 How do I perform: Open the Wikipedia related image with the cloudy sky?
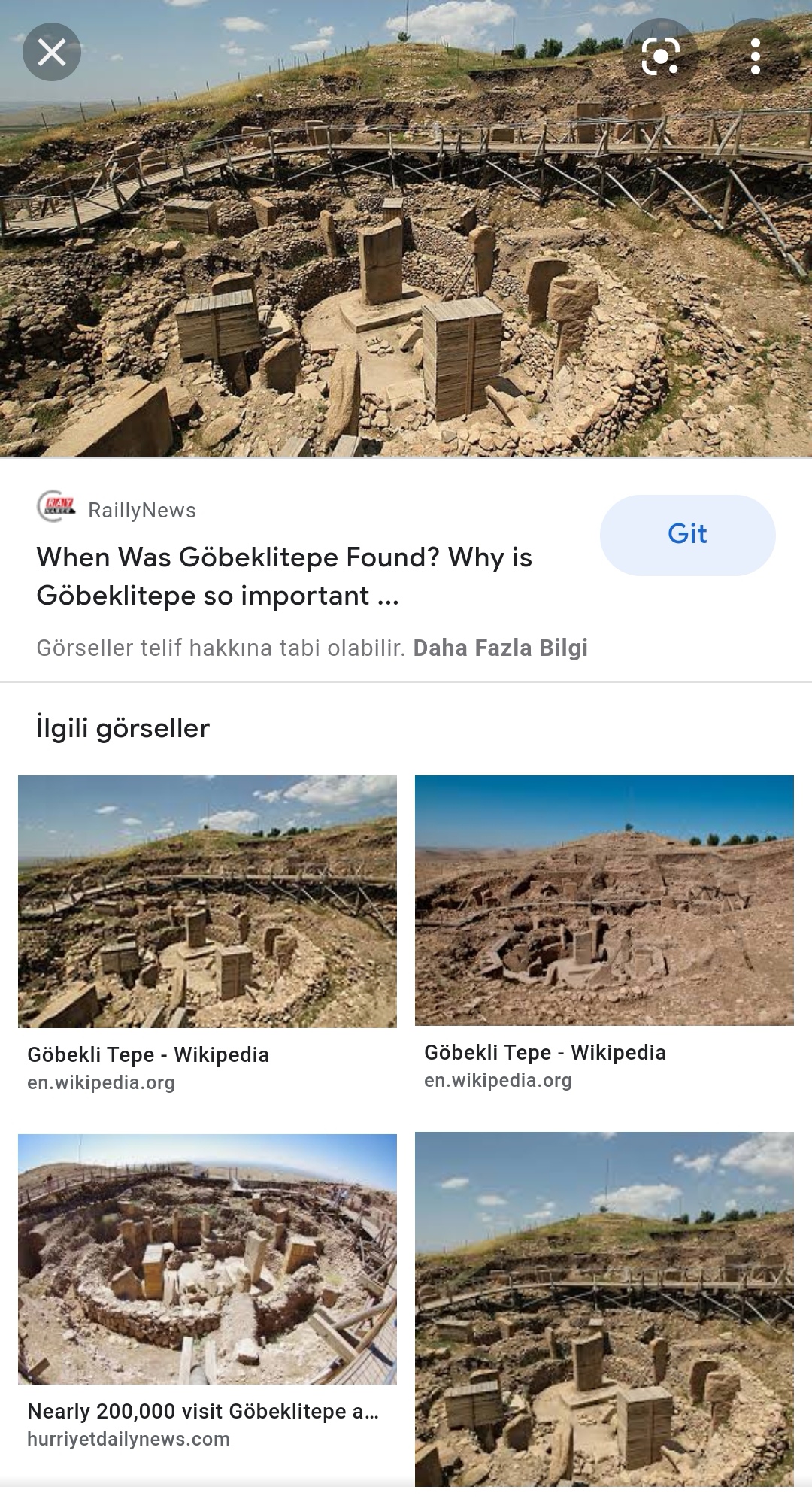click(208, 901)
